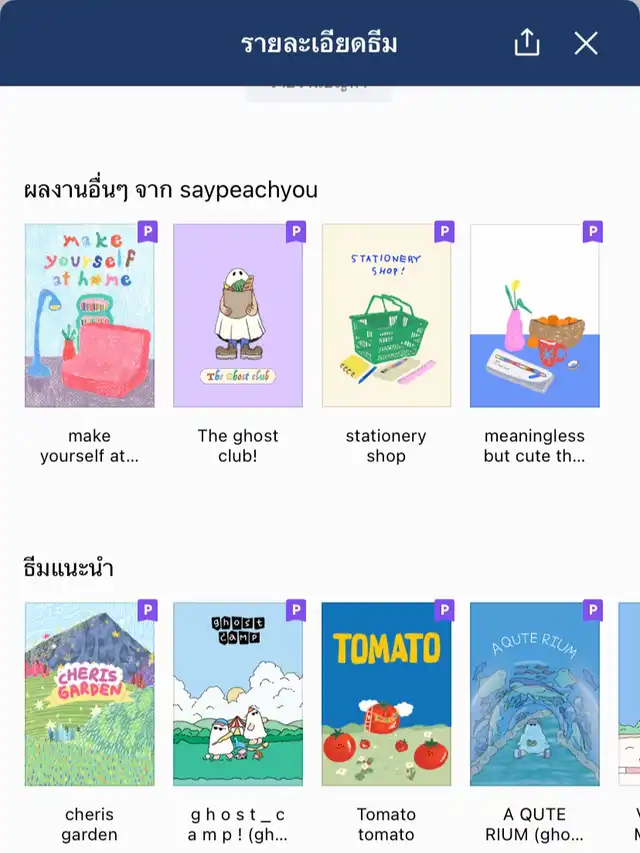Viewport: 640px width, 853px height.
Task: View the ghost camp theme
Action: tap(238, 693)
